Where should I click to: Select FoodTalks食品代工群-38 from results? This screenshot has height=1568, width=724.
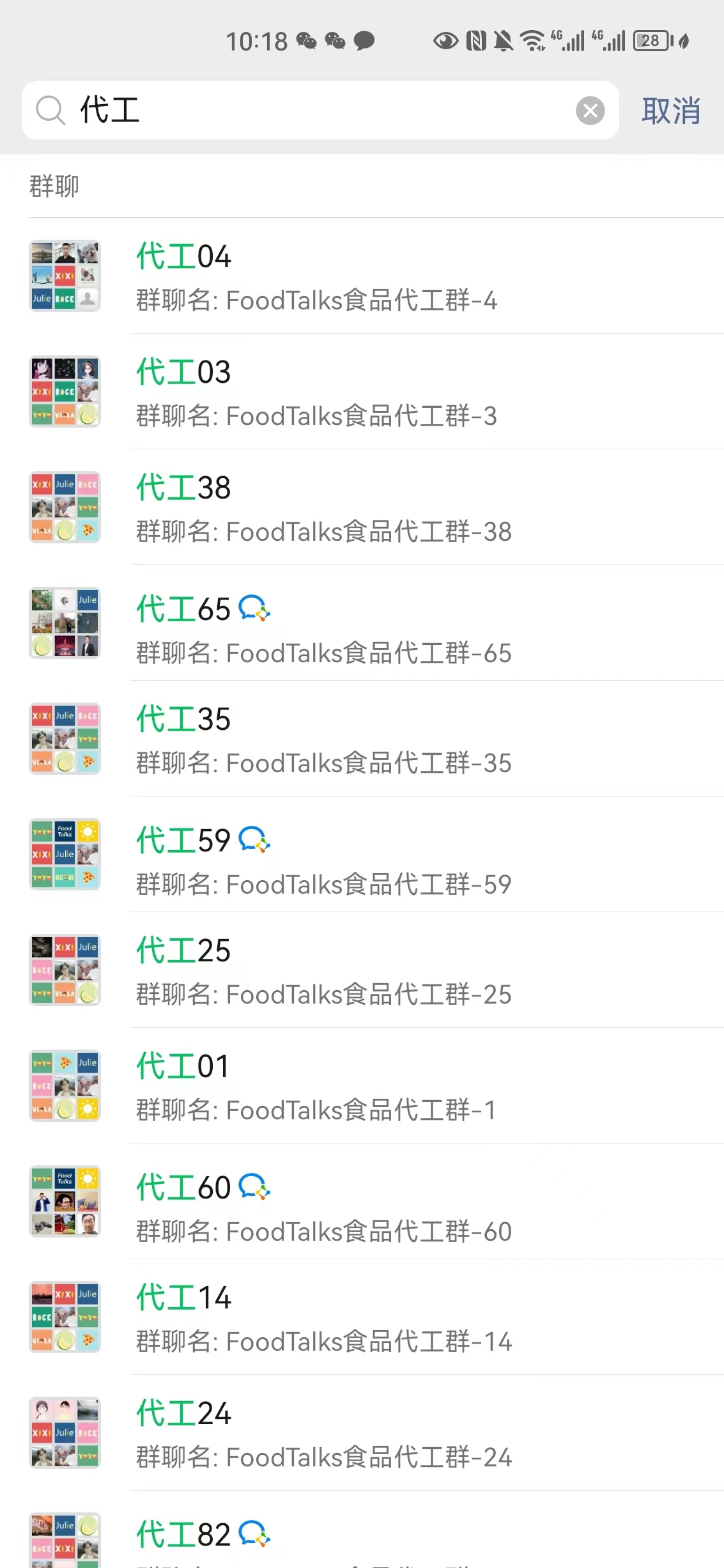[383, 507]
